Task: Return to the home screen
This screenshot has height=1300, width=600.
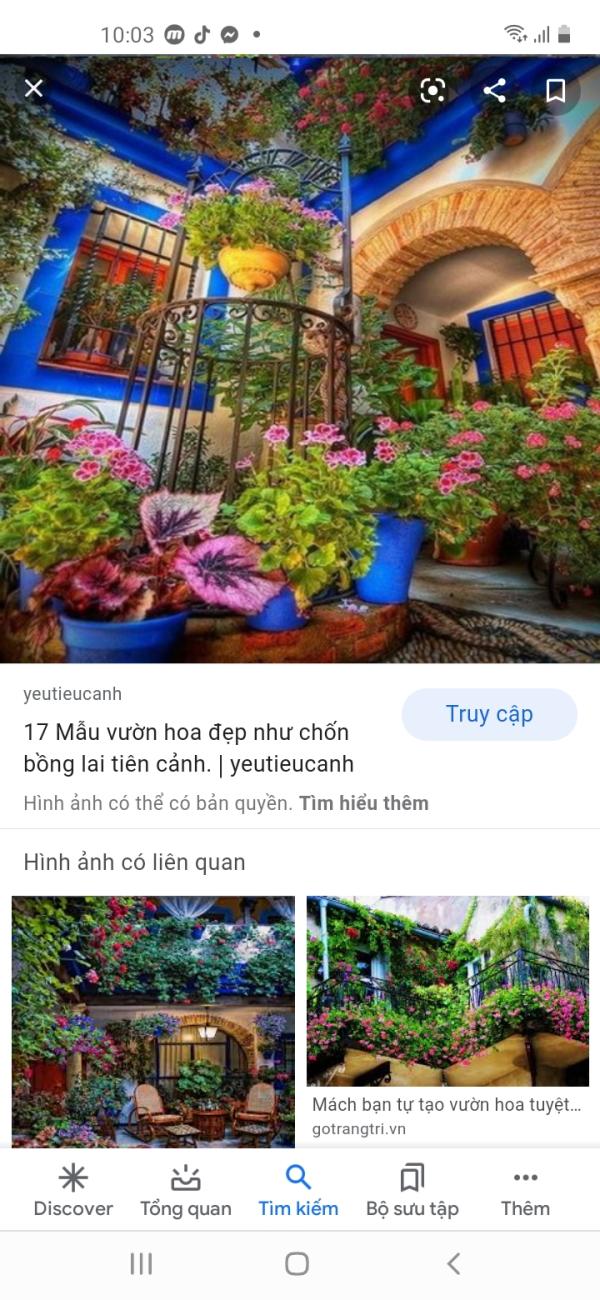Action: [297, 1264]
